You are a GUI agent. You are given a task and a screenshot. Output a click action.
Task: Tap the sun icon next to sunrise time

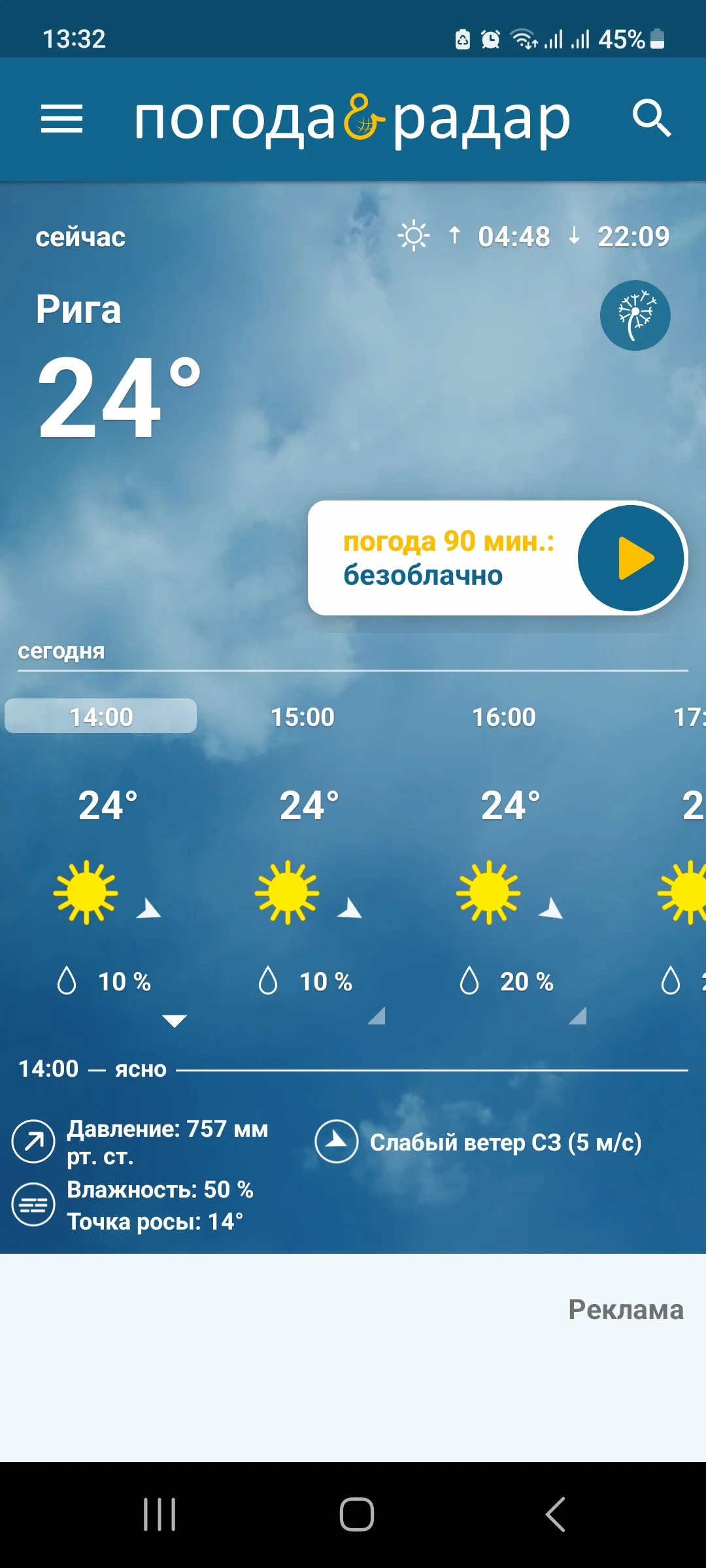pyautogui.click(x=413, y=235)
